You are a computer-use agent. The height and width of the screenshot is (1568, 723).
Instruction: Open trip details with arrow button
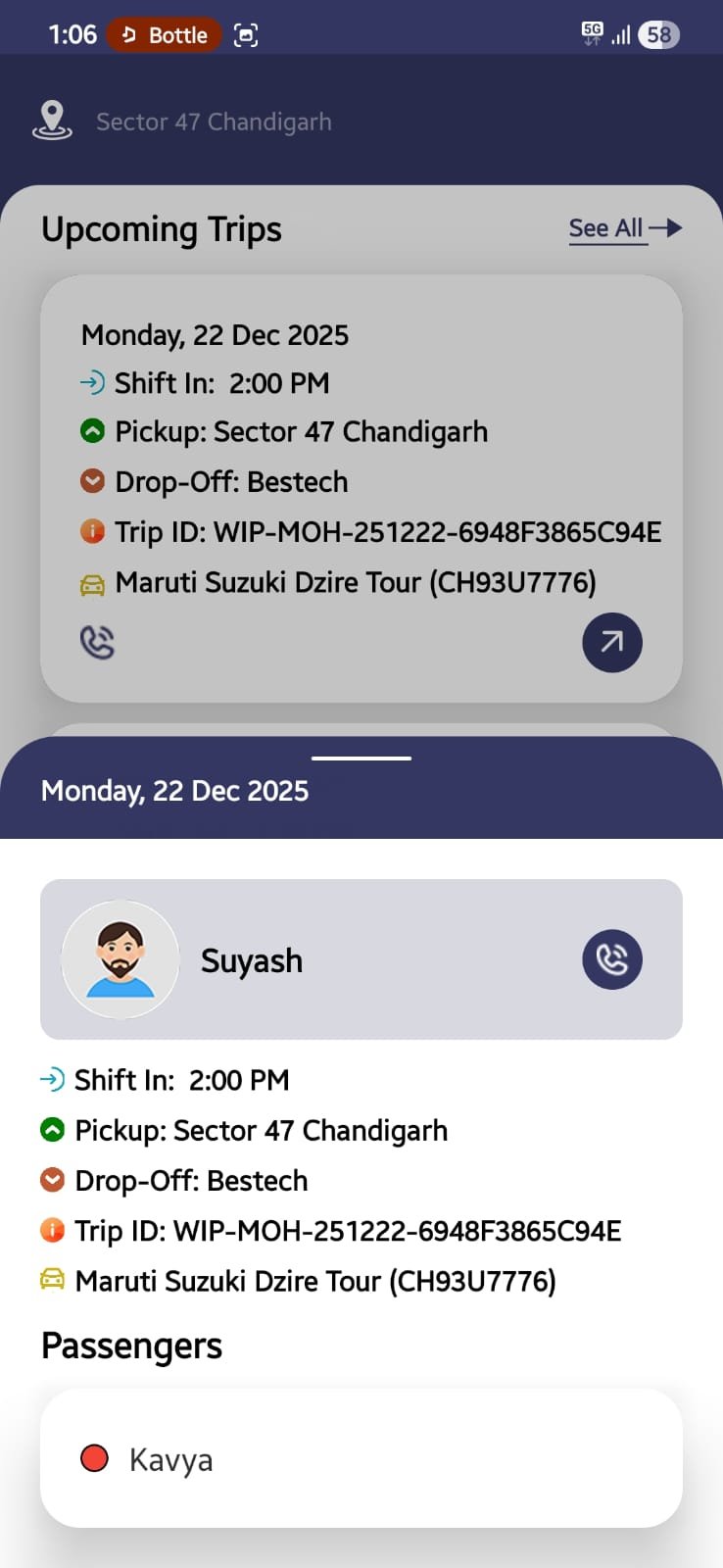611,643
